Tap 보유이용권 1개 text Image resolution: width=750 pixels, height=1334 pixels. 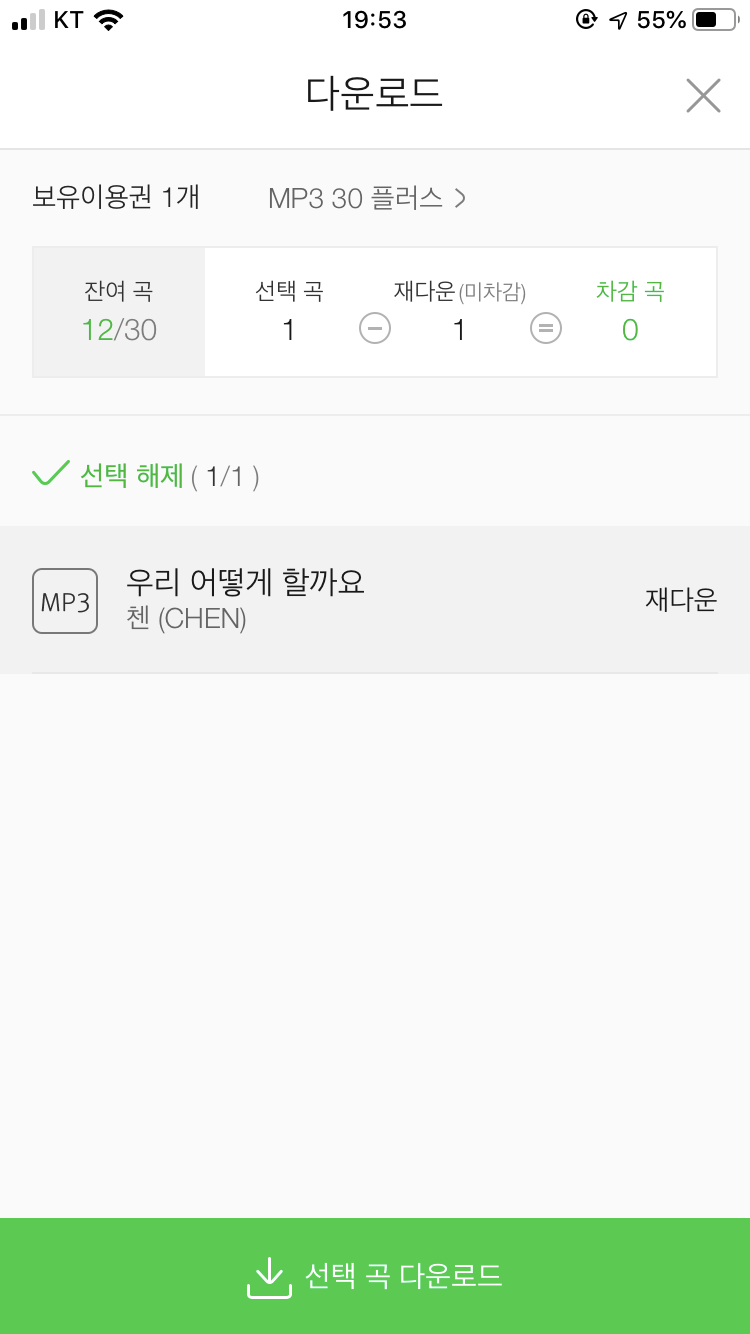point(117,198)
